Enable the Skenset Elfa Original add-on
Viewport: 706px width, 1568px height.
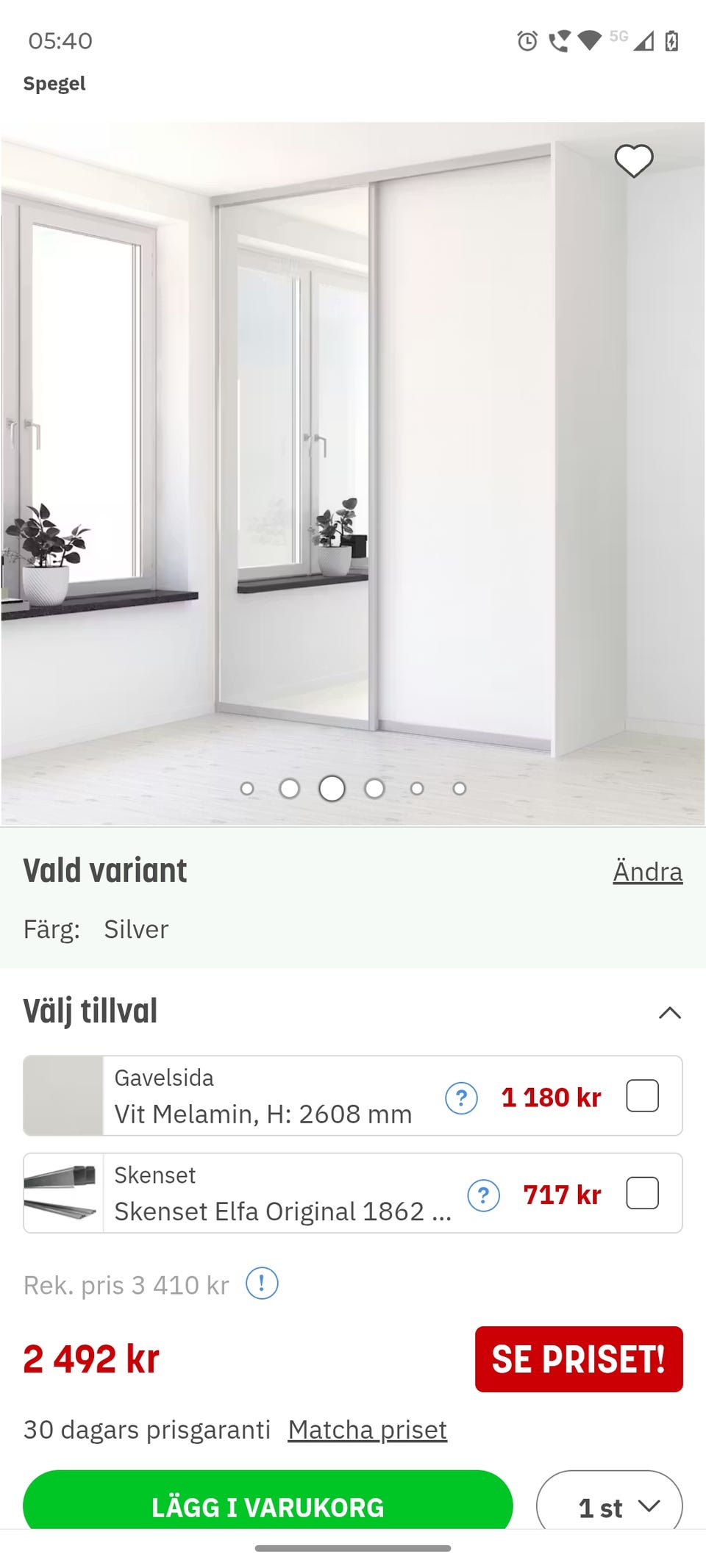click(x=643, y=1192)
